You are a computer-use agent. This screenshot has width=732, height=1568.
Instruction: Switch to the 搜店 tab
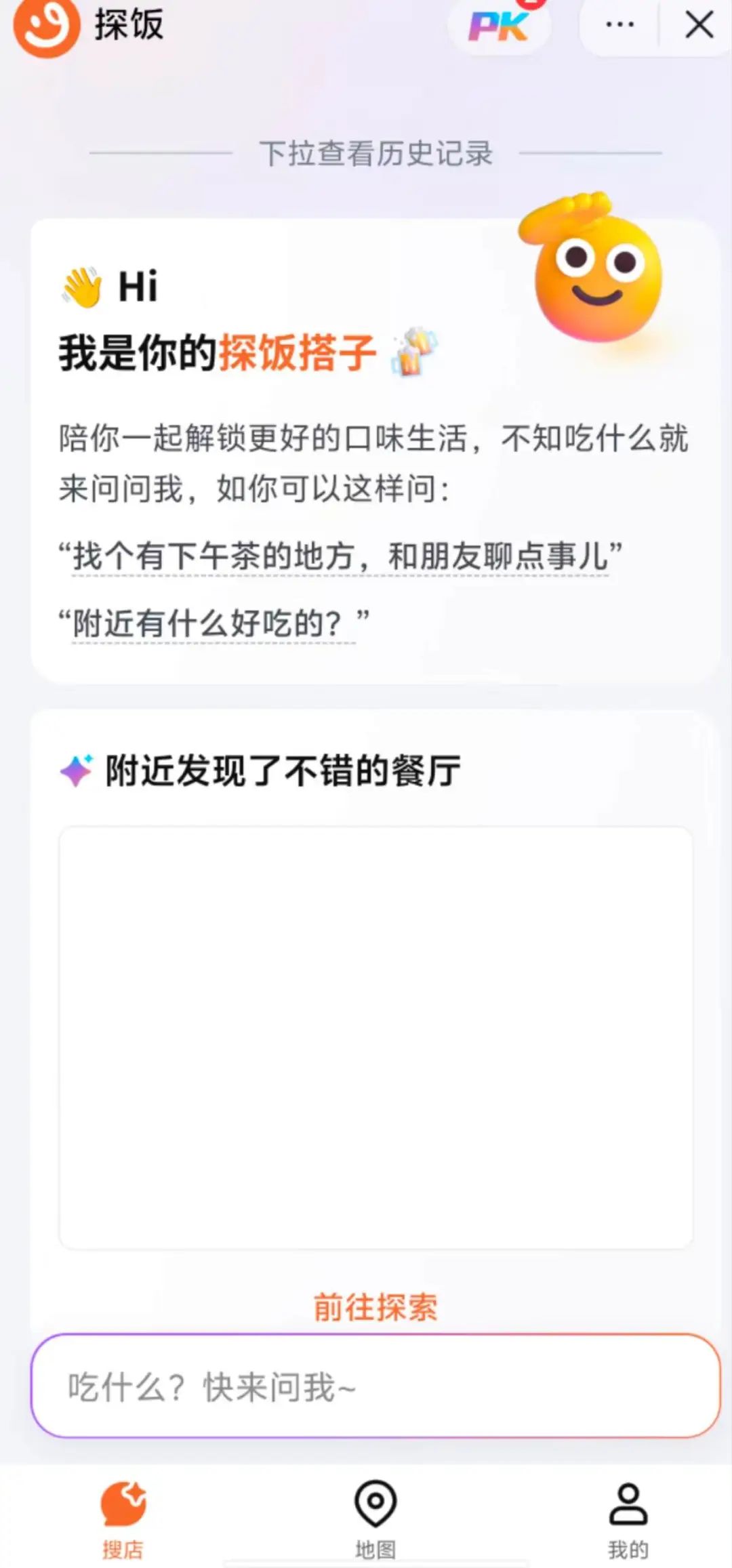pos(123,1519)
